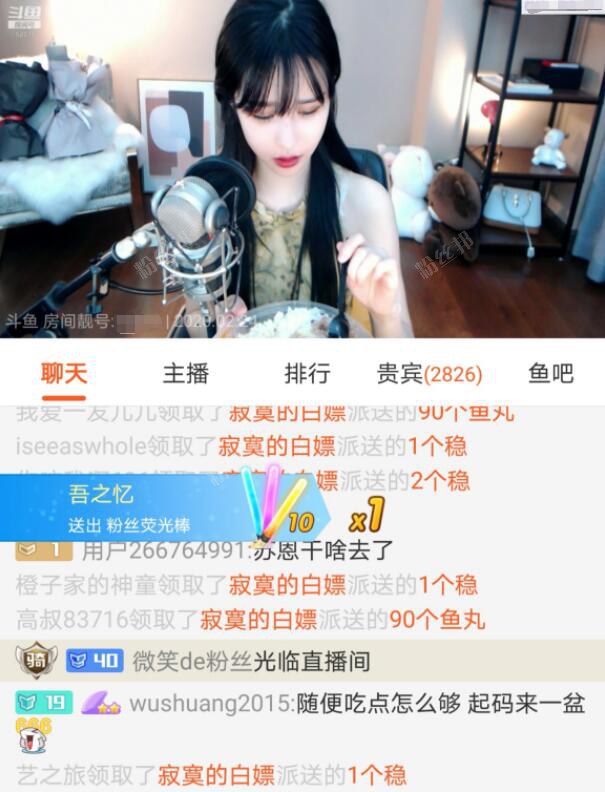Open the 主播 tab
Screen dimensions: 605x792
(x=186, y=374)
